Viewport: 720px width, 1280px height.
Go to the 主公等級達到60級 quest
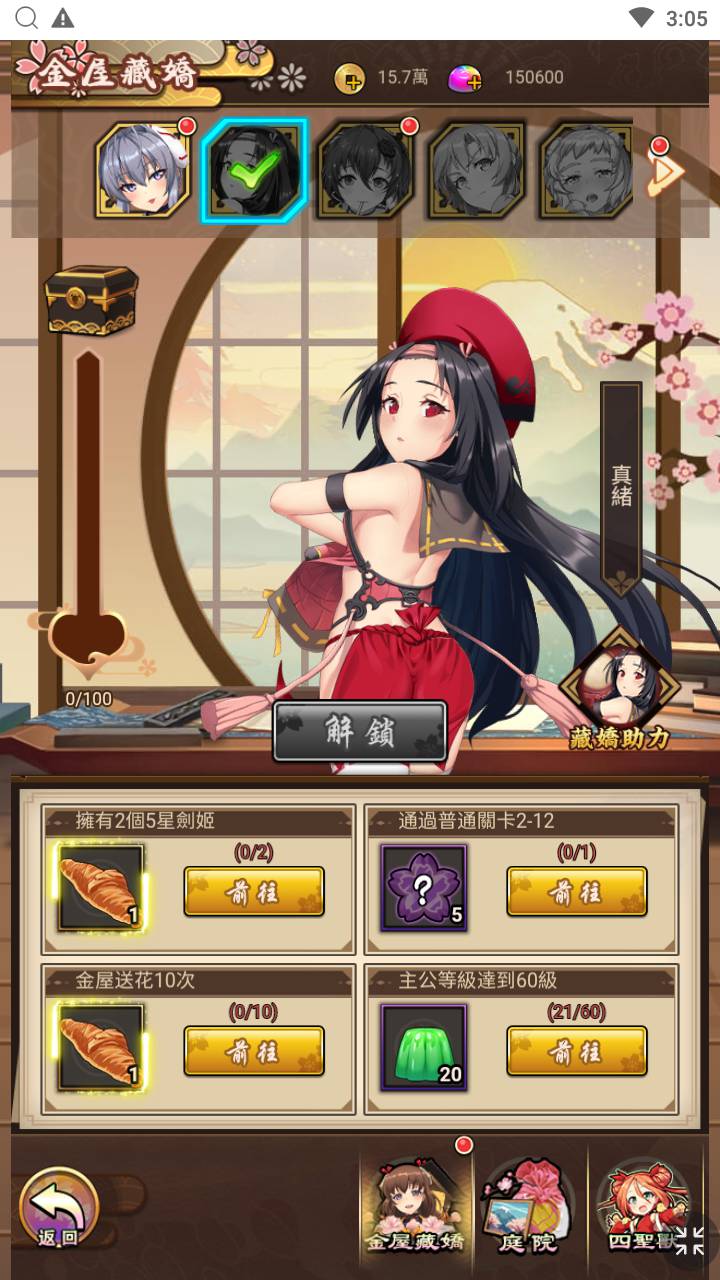point(576,1050)
